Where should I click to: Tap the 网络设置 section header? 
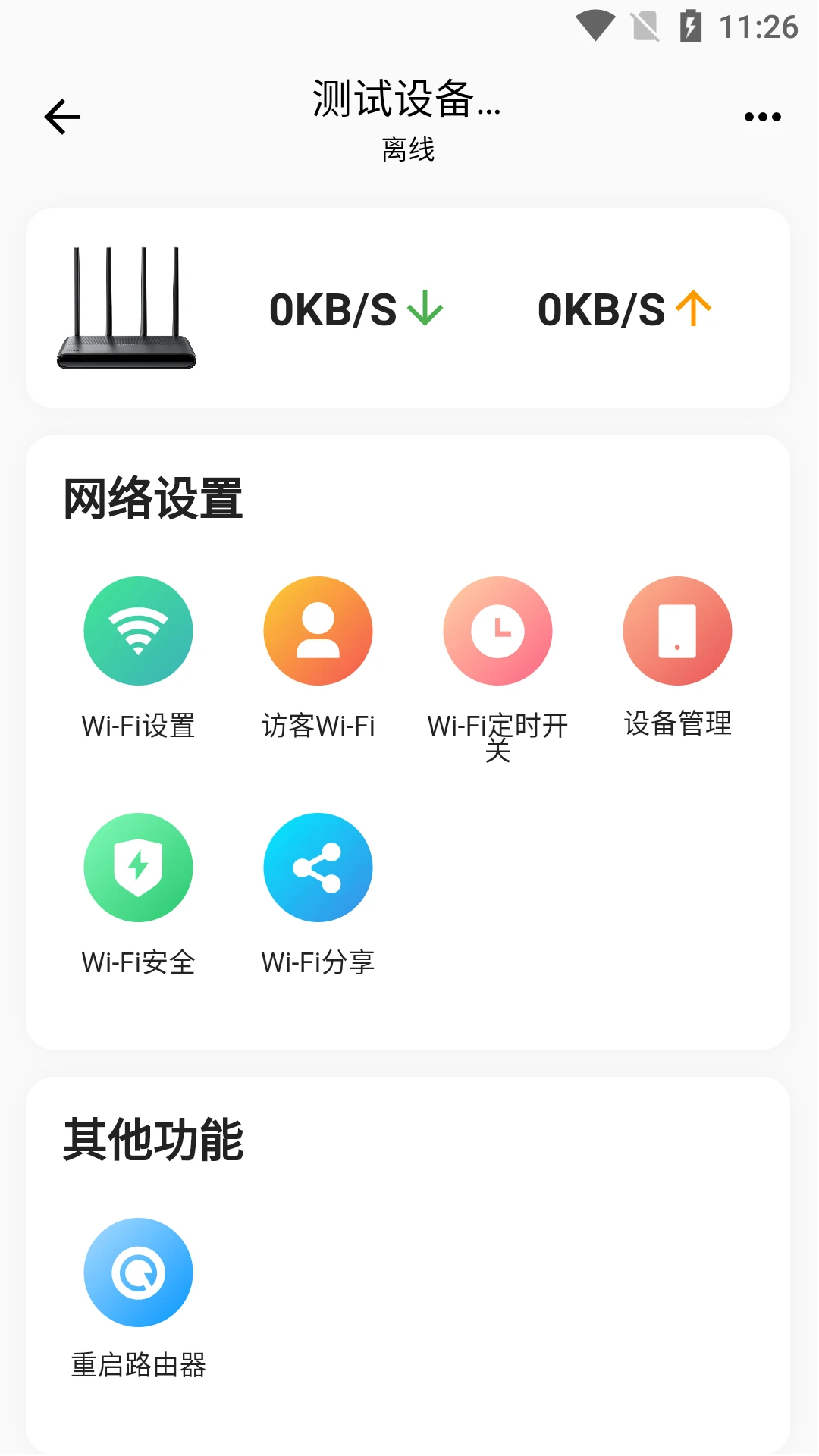pyautogui.click(x=152, y=497)
